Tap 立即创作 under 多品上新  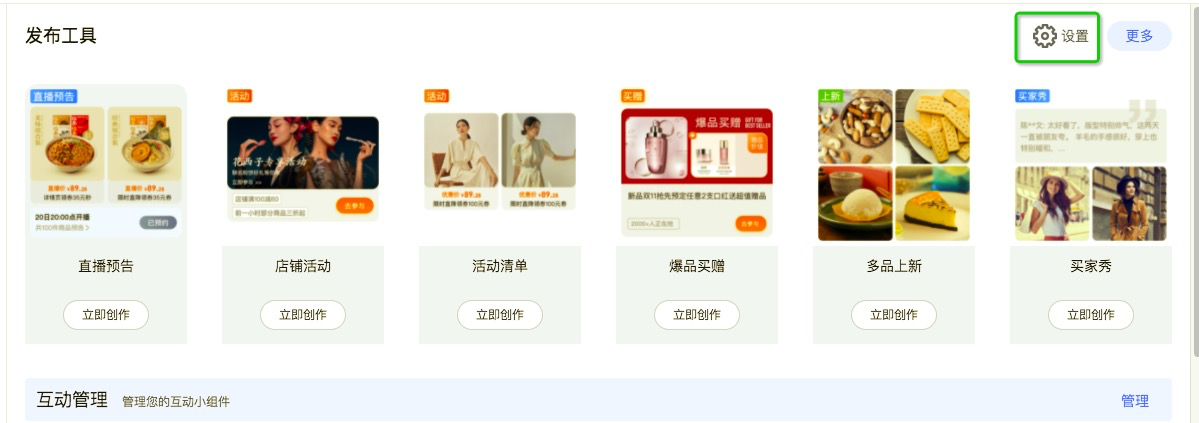894,314
